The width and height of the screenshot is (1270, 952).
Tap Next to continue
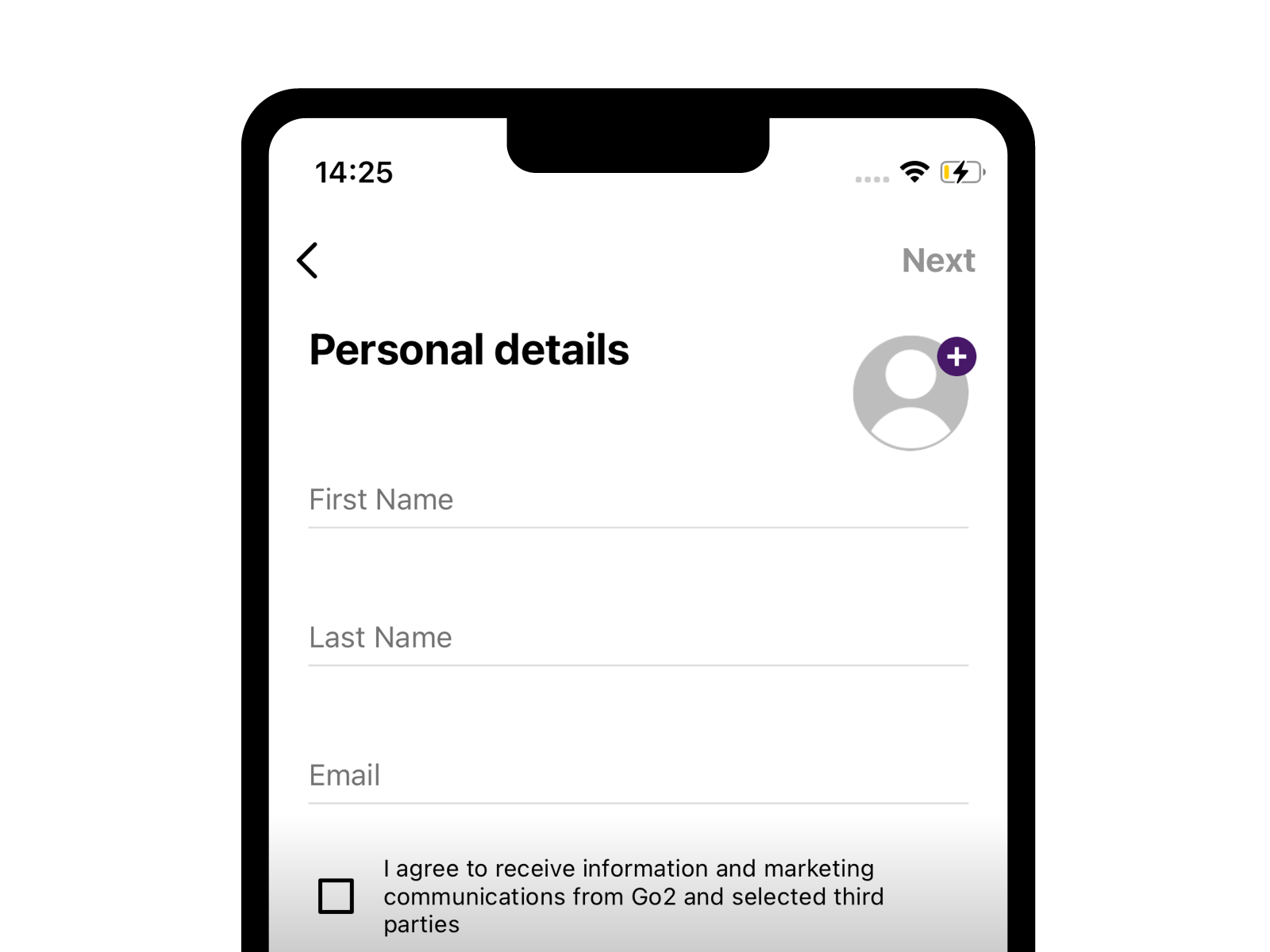[x=937, y=260]
